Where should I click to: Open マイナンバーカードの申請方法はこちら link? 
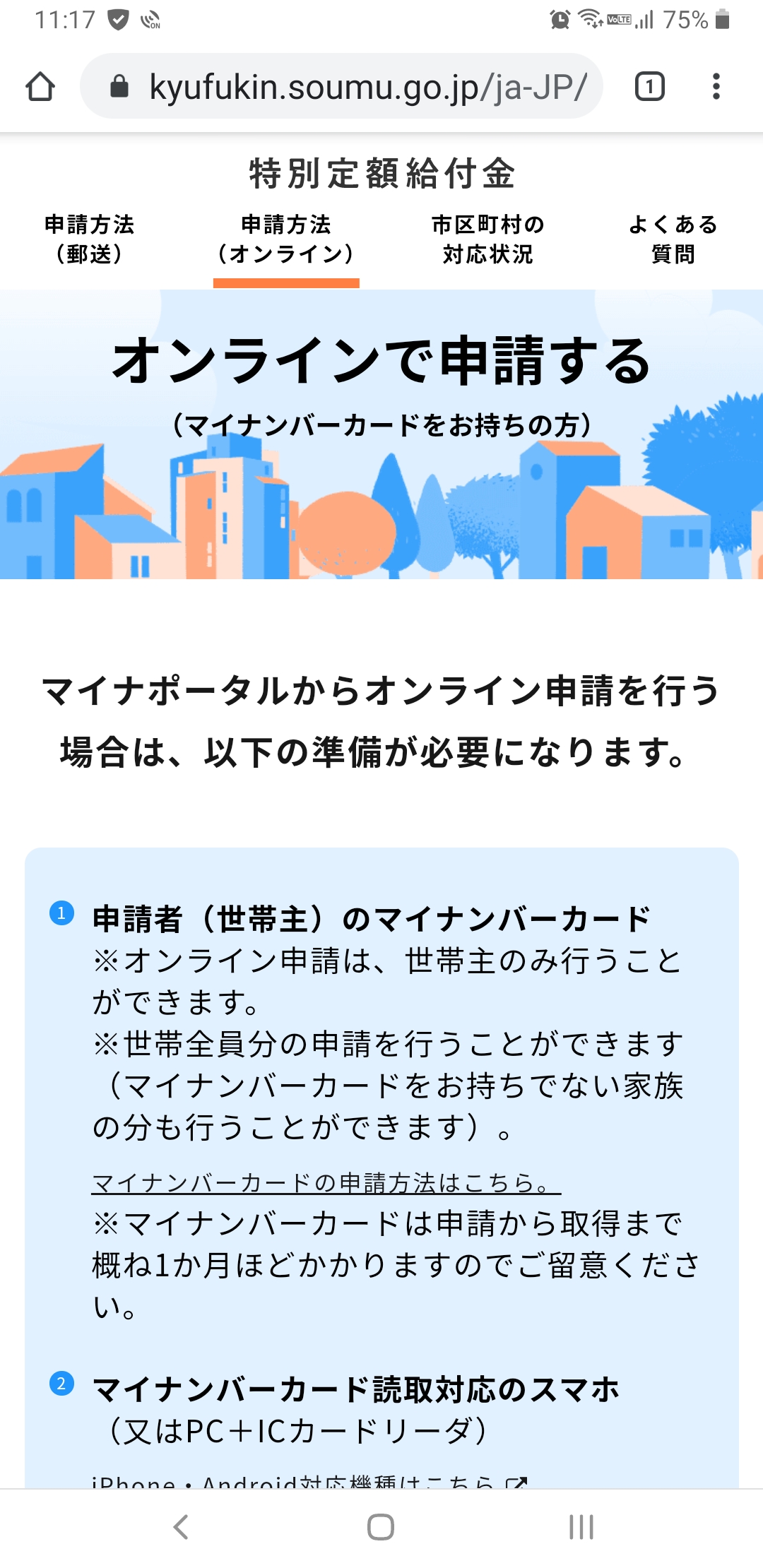(326, 1182)
